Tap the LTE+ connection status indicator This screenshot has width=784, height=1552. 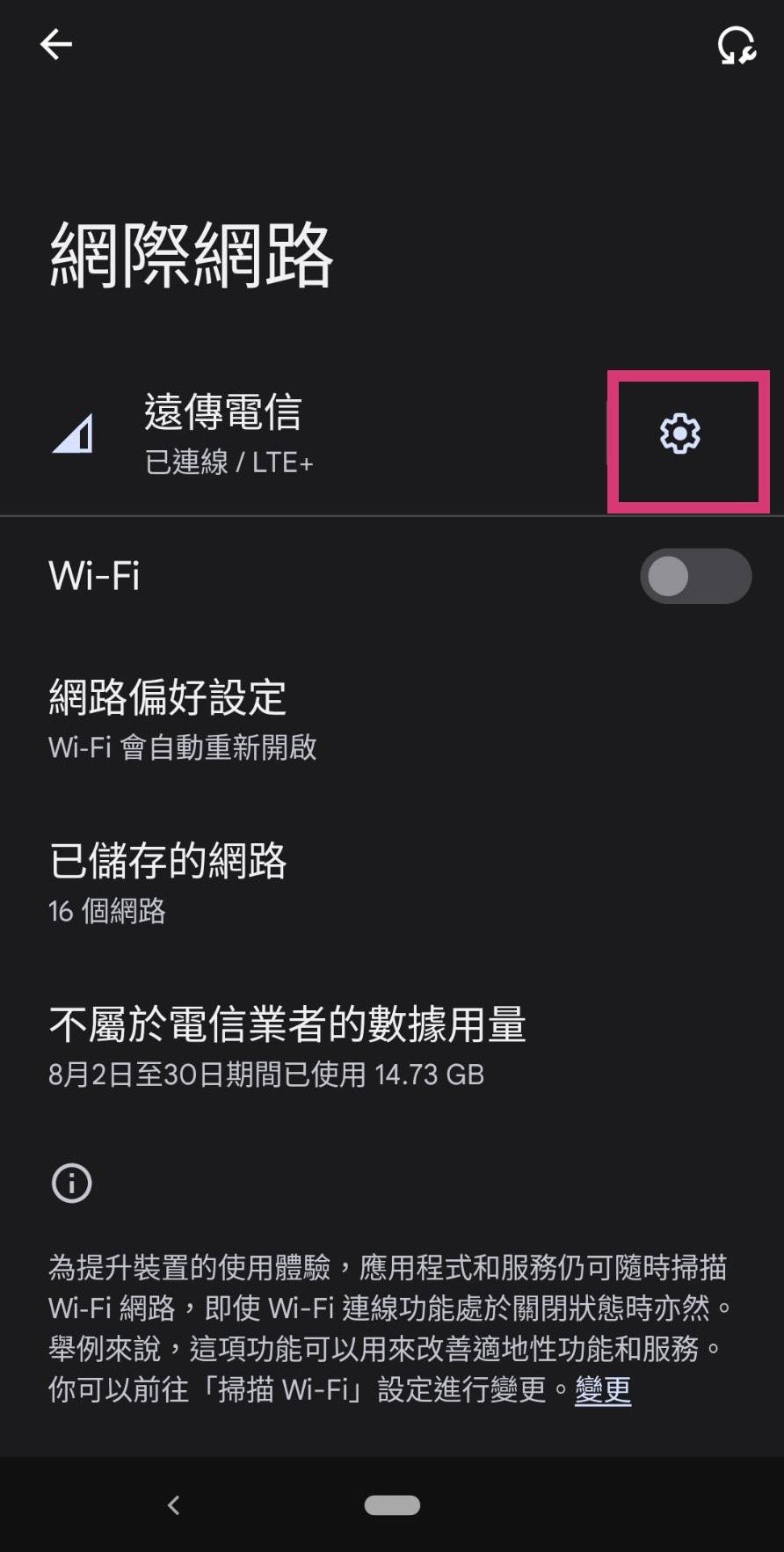coord(230,461)
